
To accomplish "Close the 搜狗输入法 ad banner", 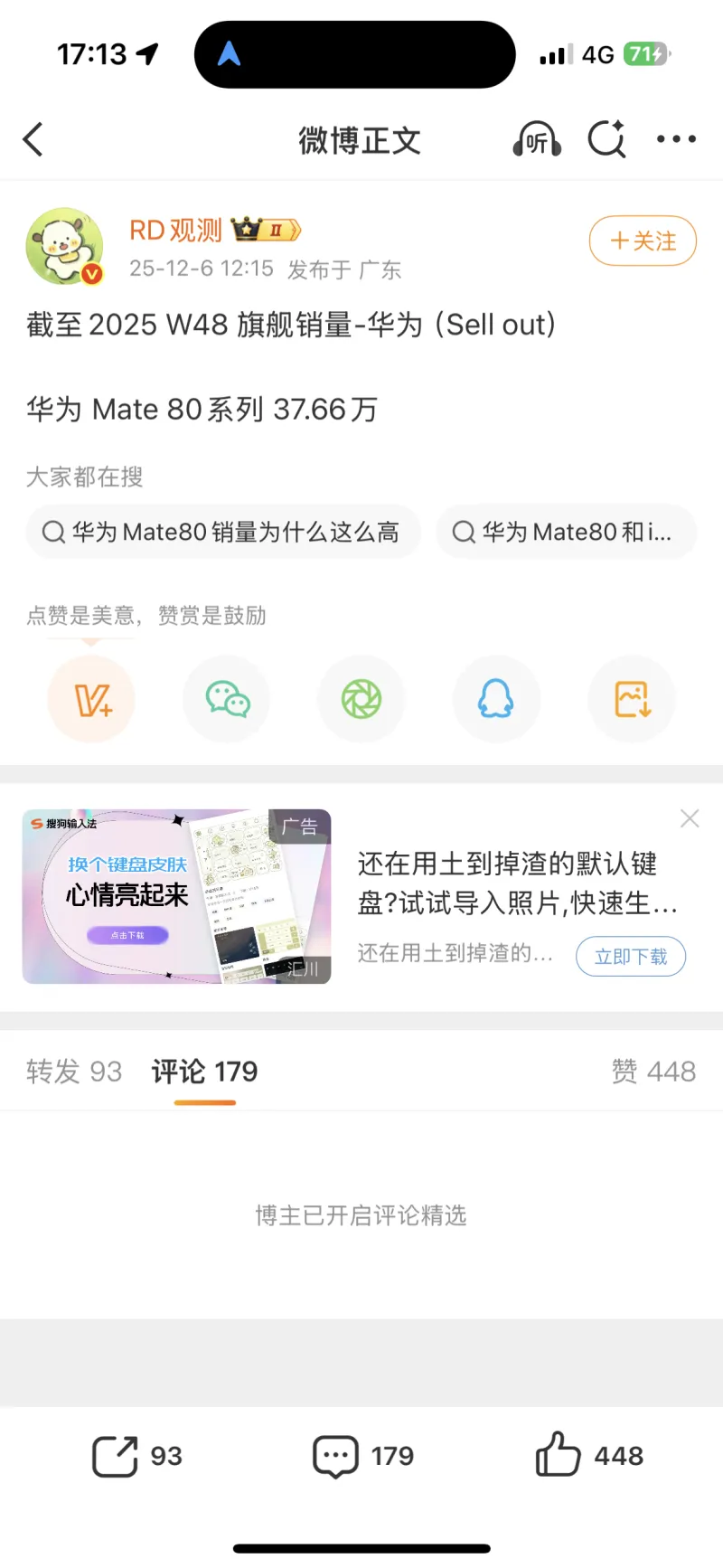I will 690,818.
